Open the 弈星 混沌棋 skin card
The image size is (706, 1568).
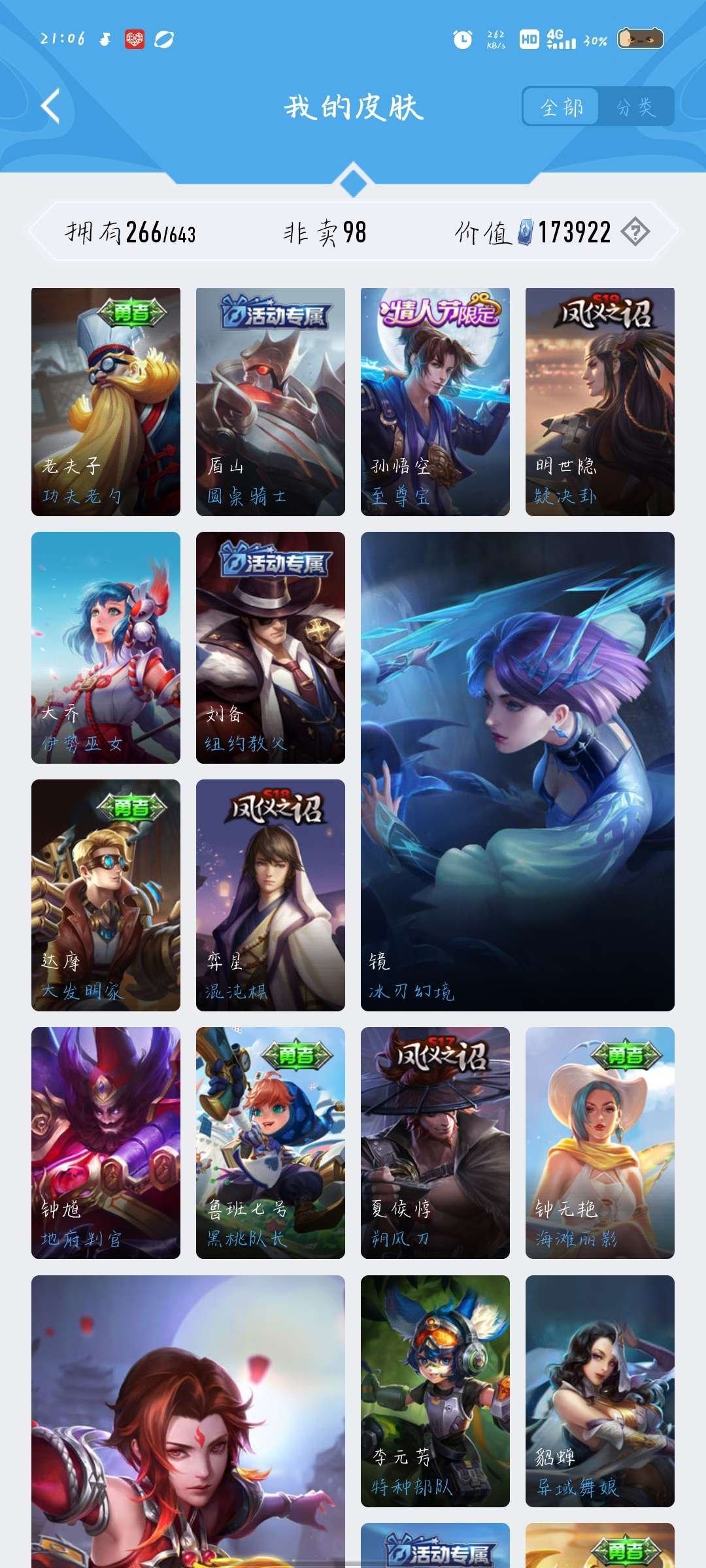(271, 895)
